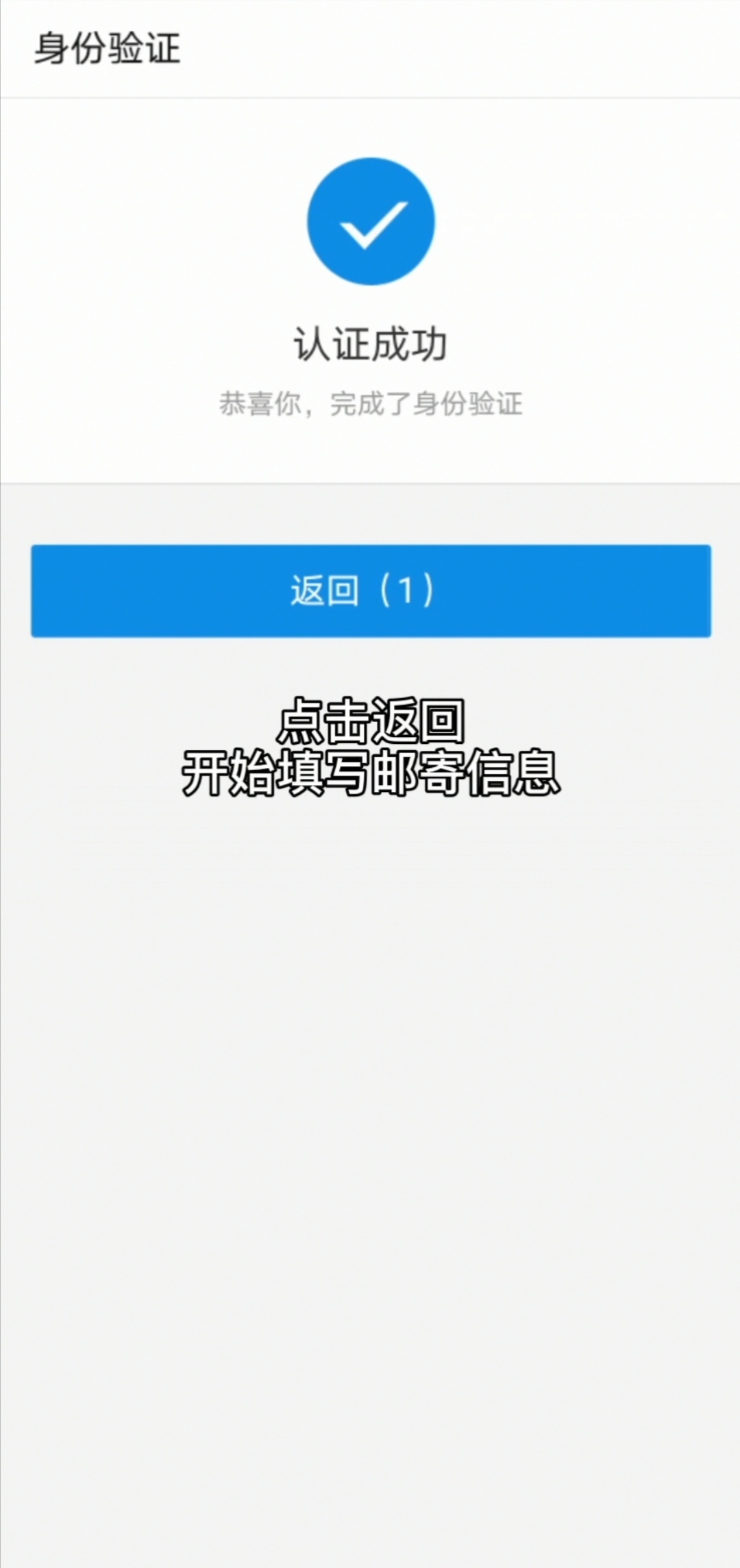Click the 身份验证 title bar
Viewport: 740px width, 1568px height.
[x=370, y=47]
